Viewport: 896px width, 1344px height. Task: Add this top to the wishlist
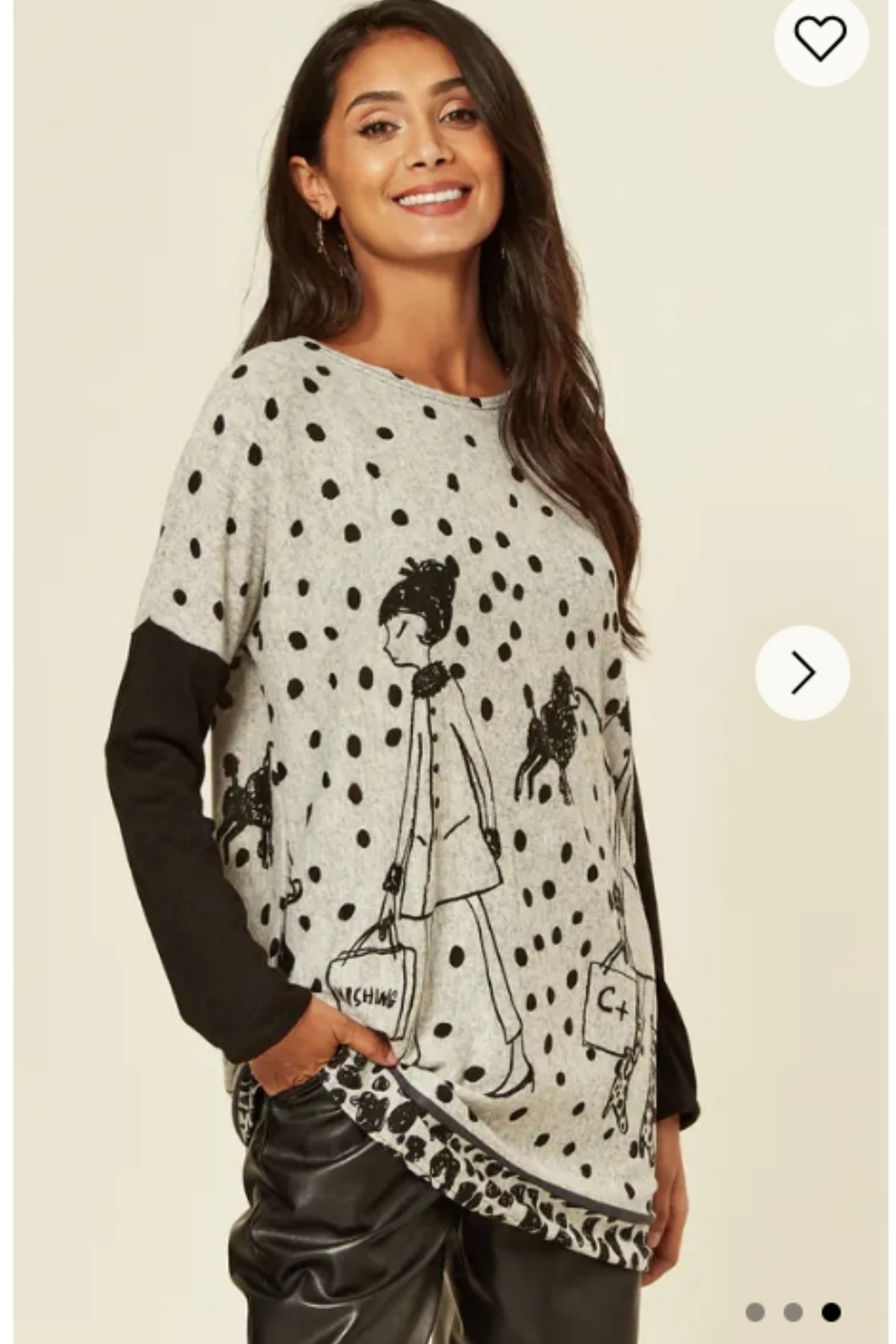click(821, 38)
